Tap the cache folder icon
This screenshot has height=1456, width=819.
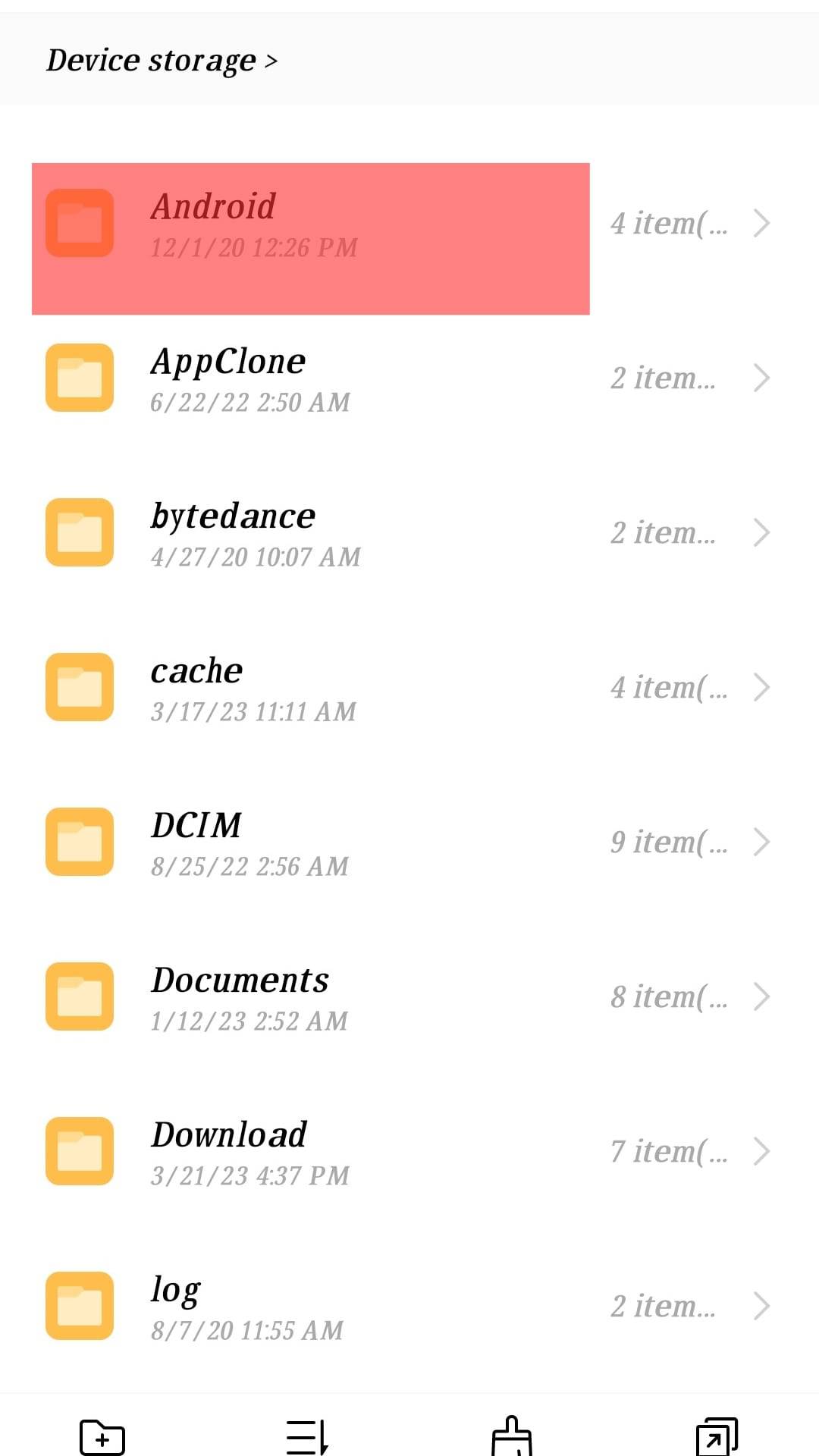(x=79, y=687)
